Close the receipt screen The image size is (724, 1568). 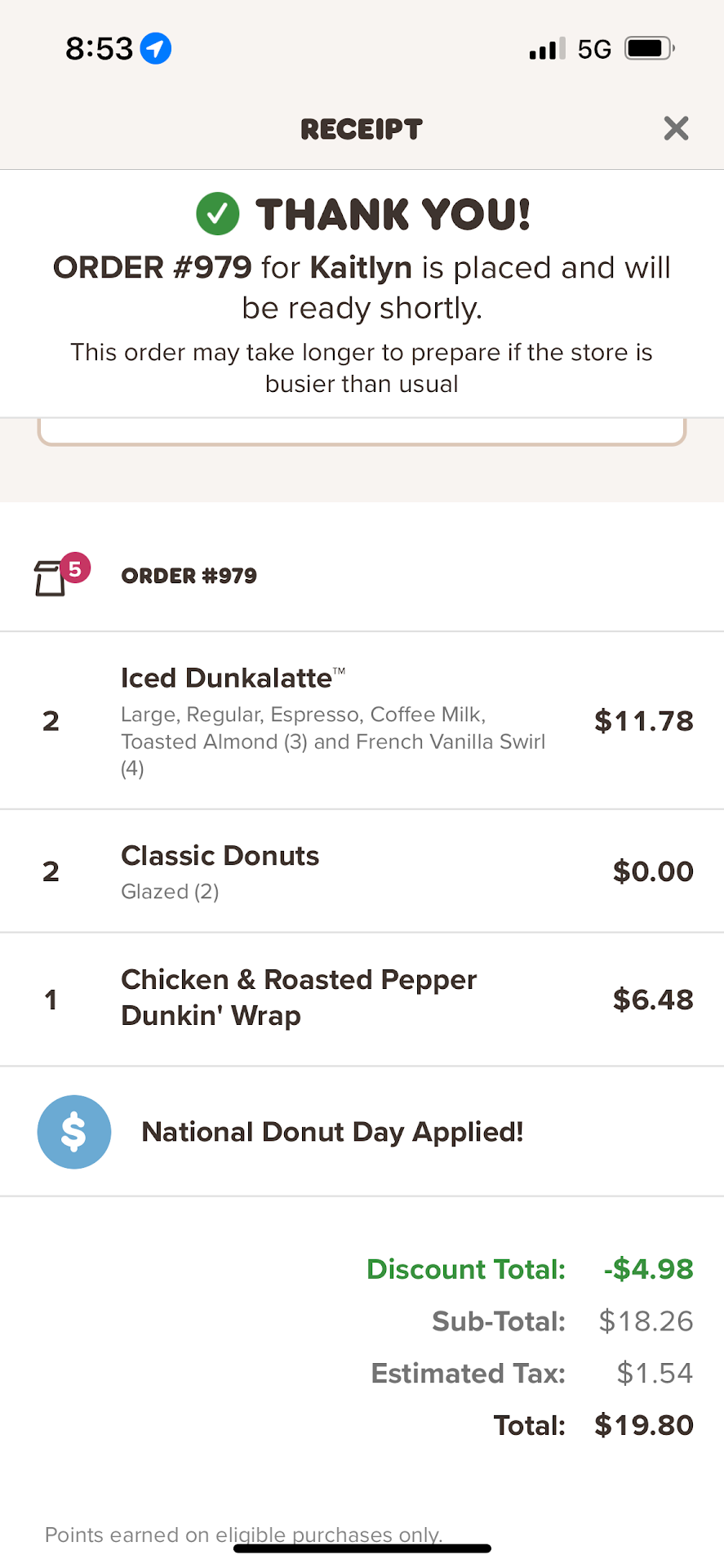click(676, 128)
